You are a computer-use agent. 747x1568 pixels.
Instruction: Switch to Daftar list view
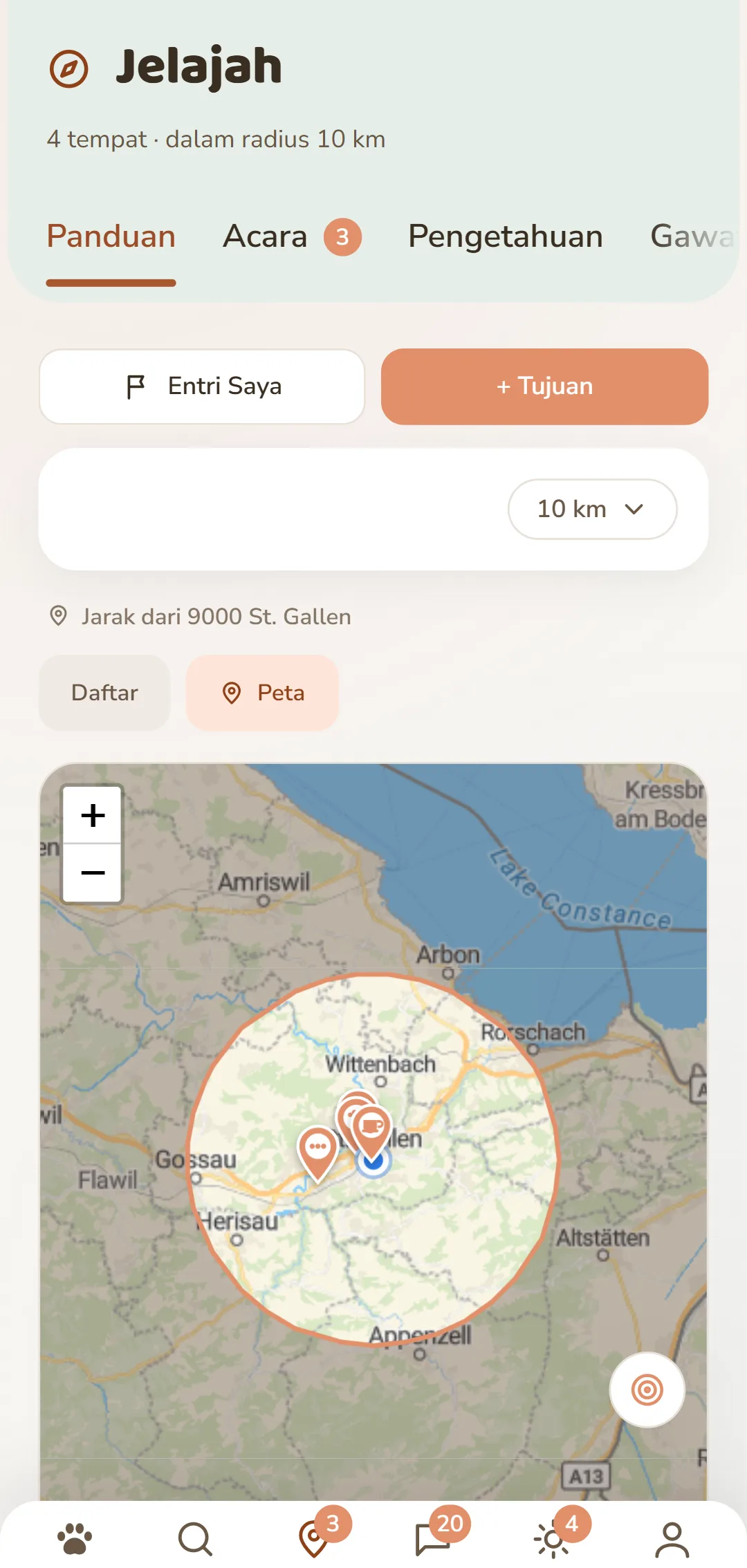tap(104, 693)
